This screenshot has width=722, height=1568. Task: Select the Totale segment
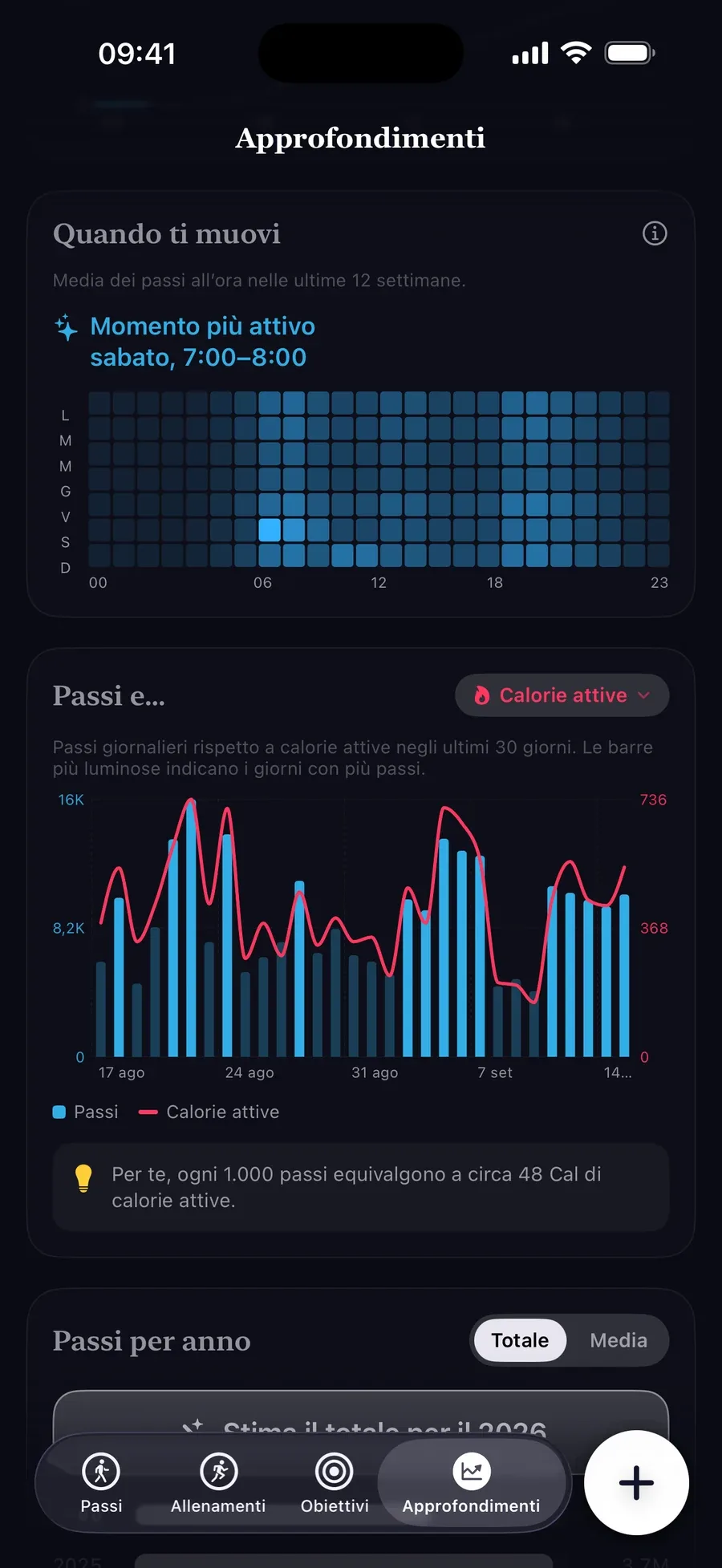click(x=520, y=1340)
